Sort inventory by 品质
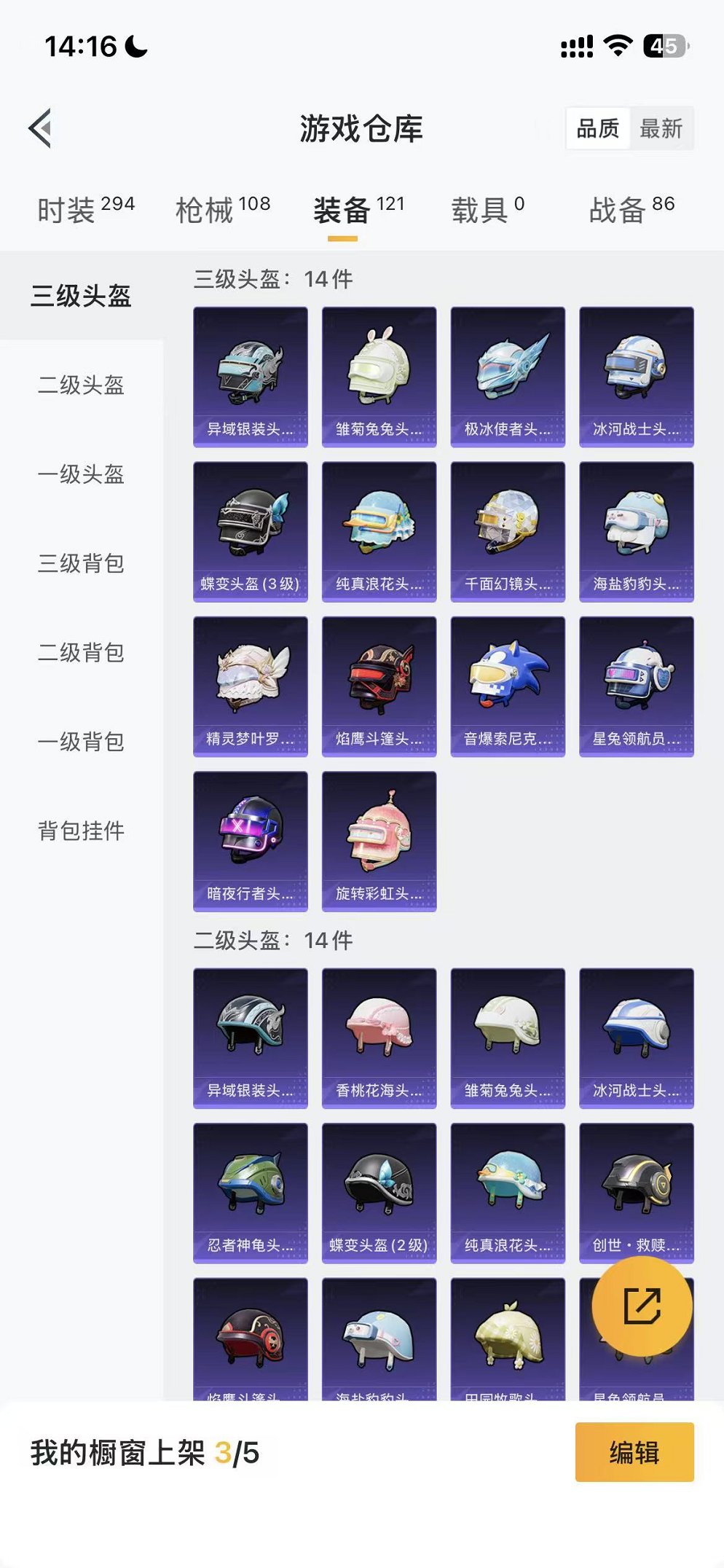Image resolution: width=724 pixels, height=1568 pixels. tap(597, 129)
